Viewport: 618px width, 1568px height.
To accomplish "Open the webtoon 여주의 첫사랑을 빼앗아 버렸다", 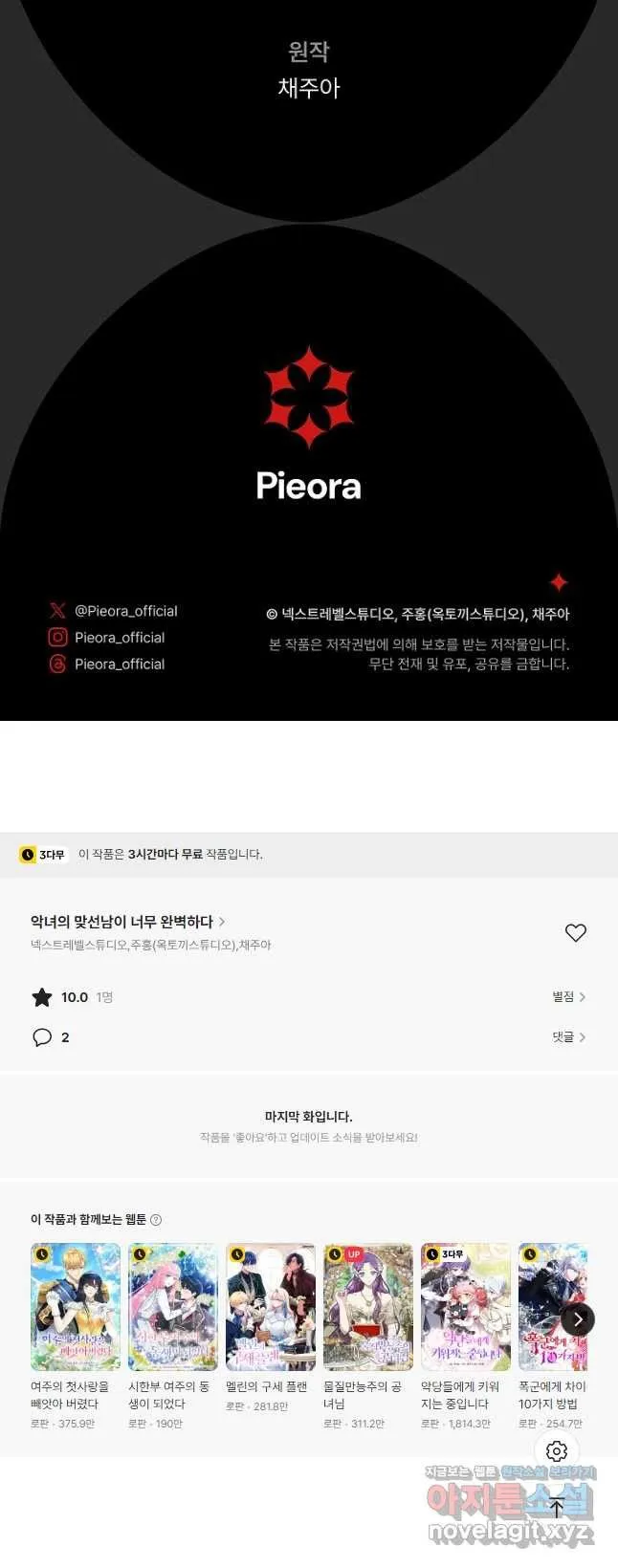I will pos(76,1307).
